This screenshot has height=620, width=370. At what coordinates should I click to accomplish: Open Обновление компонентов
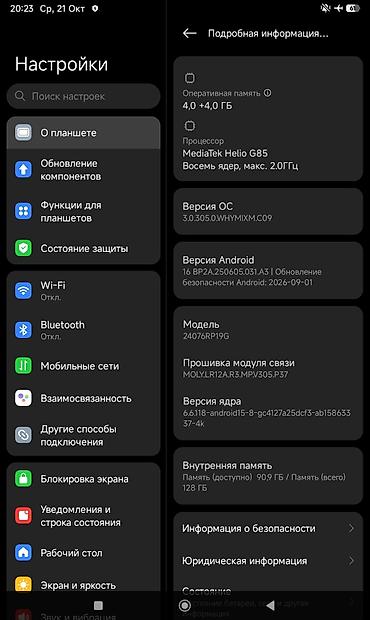click(x=83, y=170)
